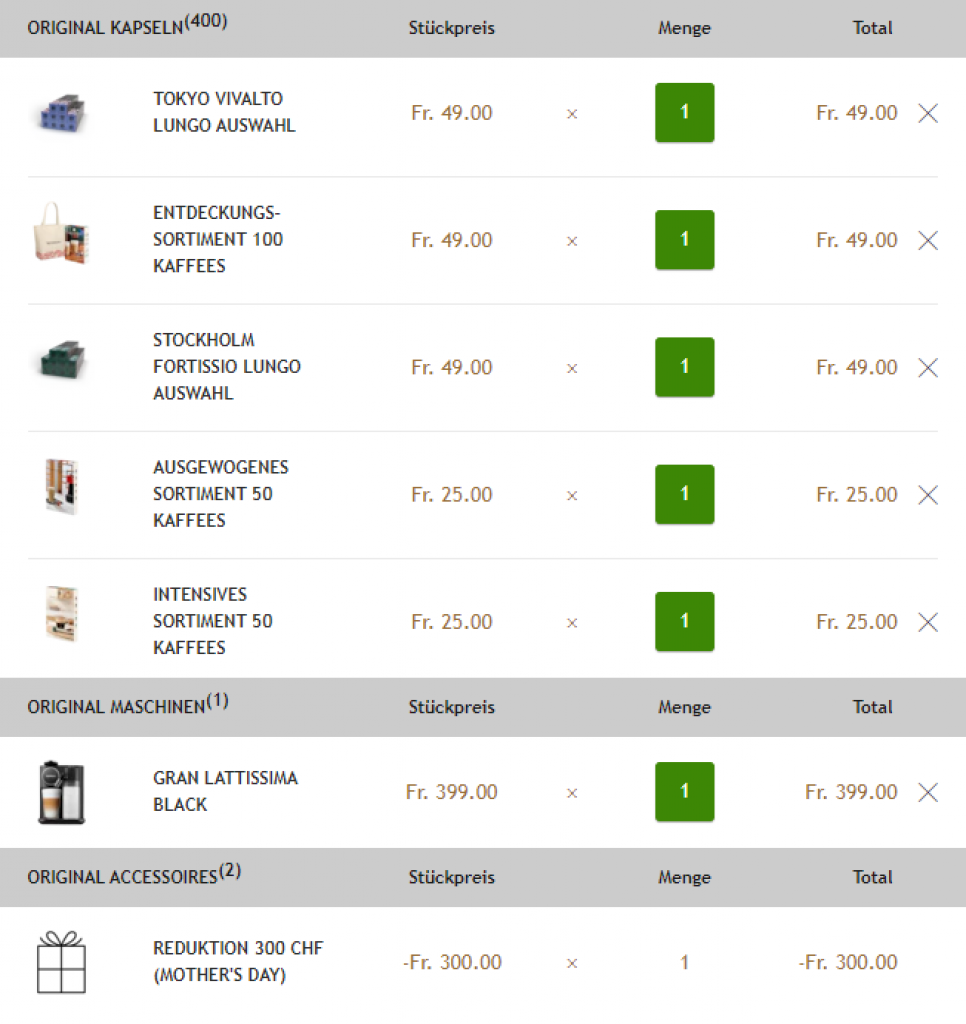This screenshot has width=966, height=1024.
Task: Change quantity of Intensives Sortiment 50 Kaffees
Action: click(x=684, y=621)
